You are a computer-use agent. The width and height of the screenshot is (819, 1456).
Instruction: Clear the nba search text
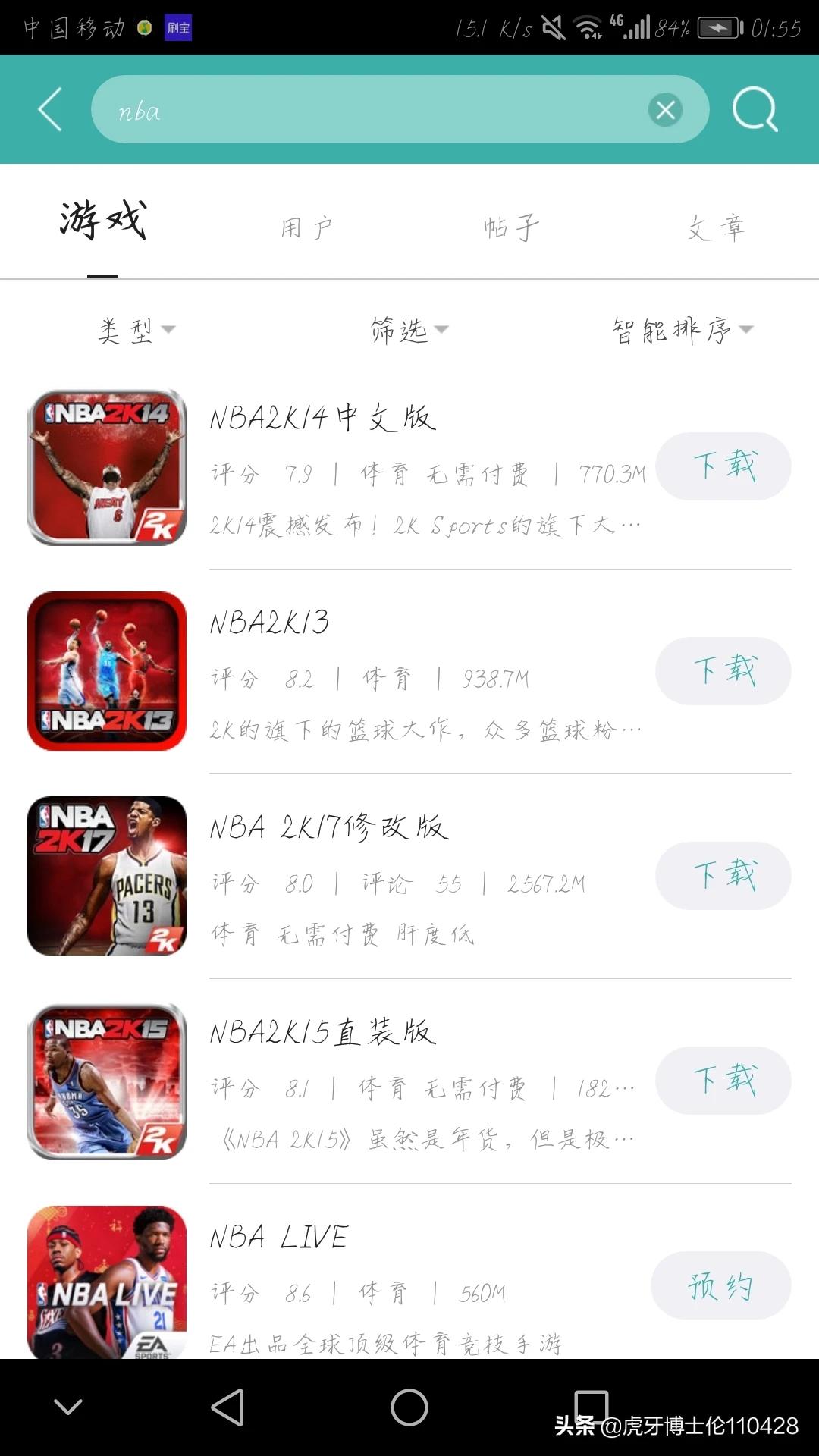tap(665, 111)
